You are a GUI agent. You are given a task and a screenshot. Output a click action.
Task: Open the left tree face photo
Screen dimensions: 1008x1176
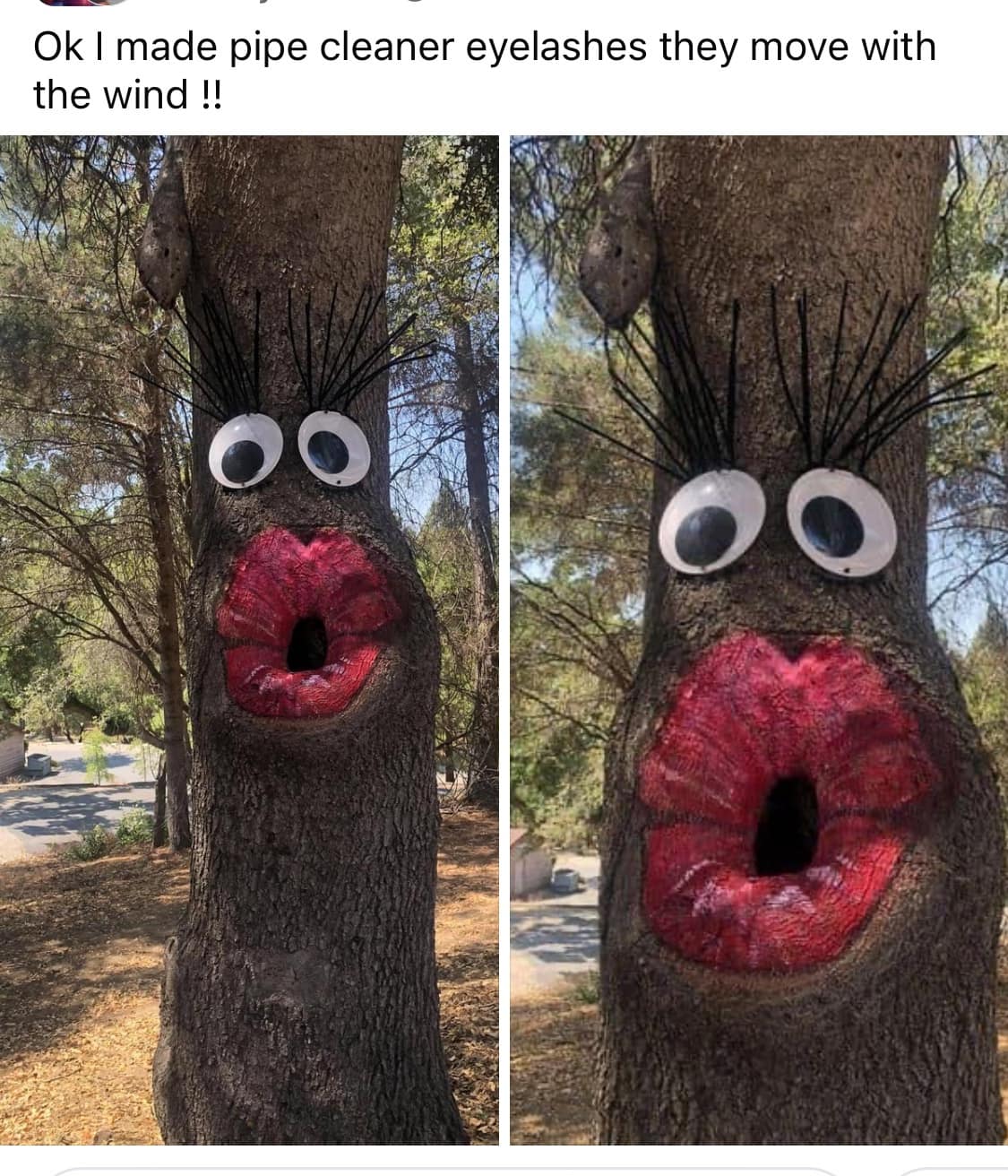(x=249, y=640)
